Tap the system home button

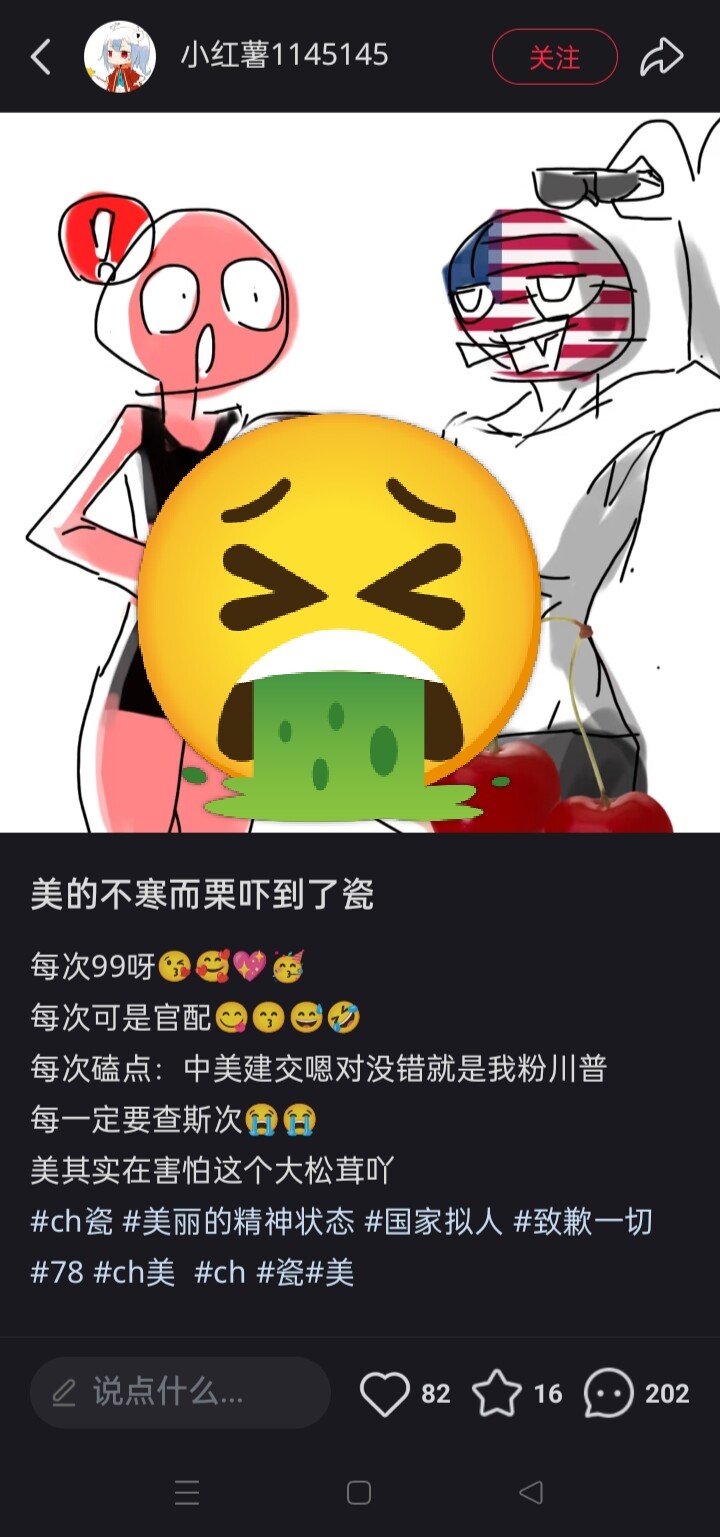pyautogui.click(x=359, y=1493)
